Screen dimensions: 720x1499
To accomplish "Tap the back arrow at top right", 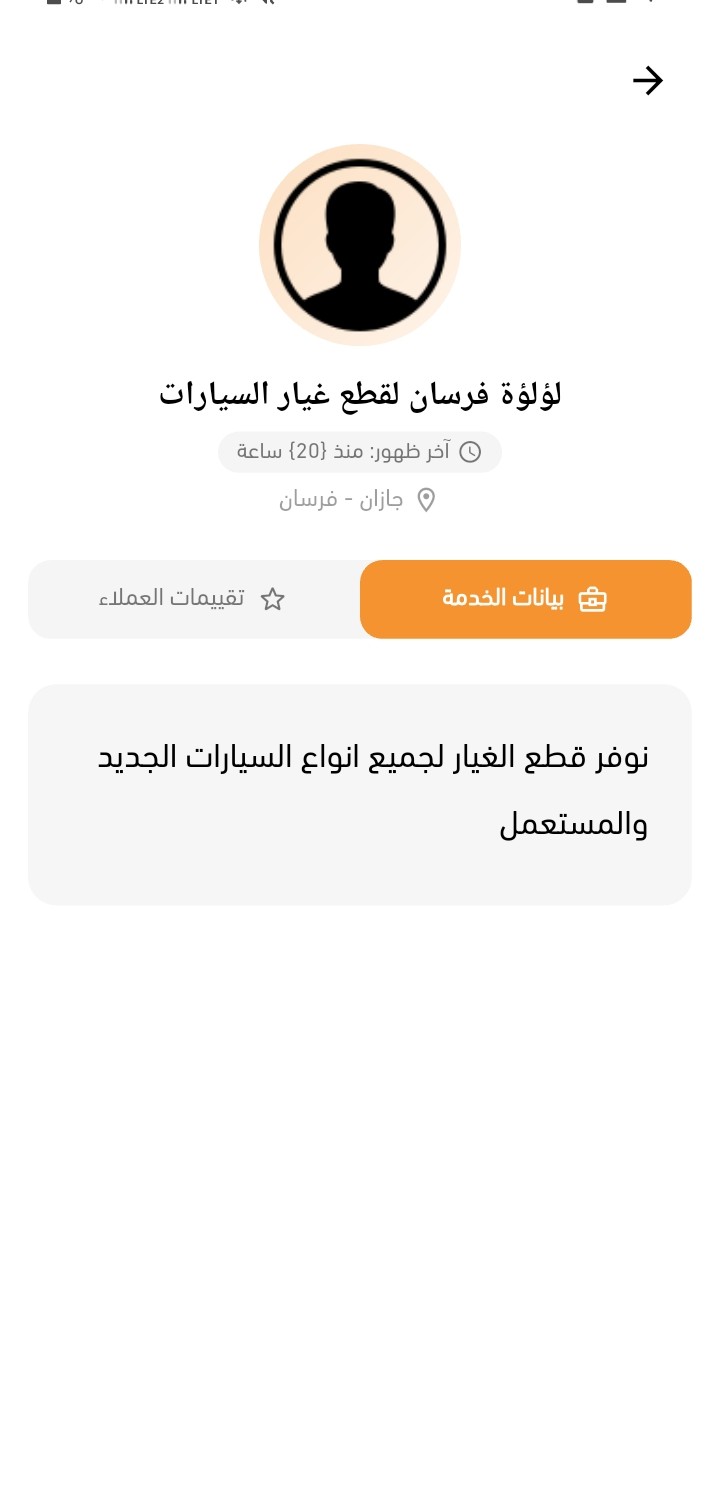I will pos(648,80).
